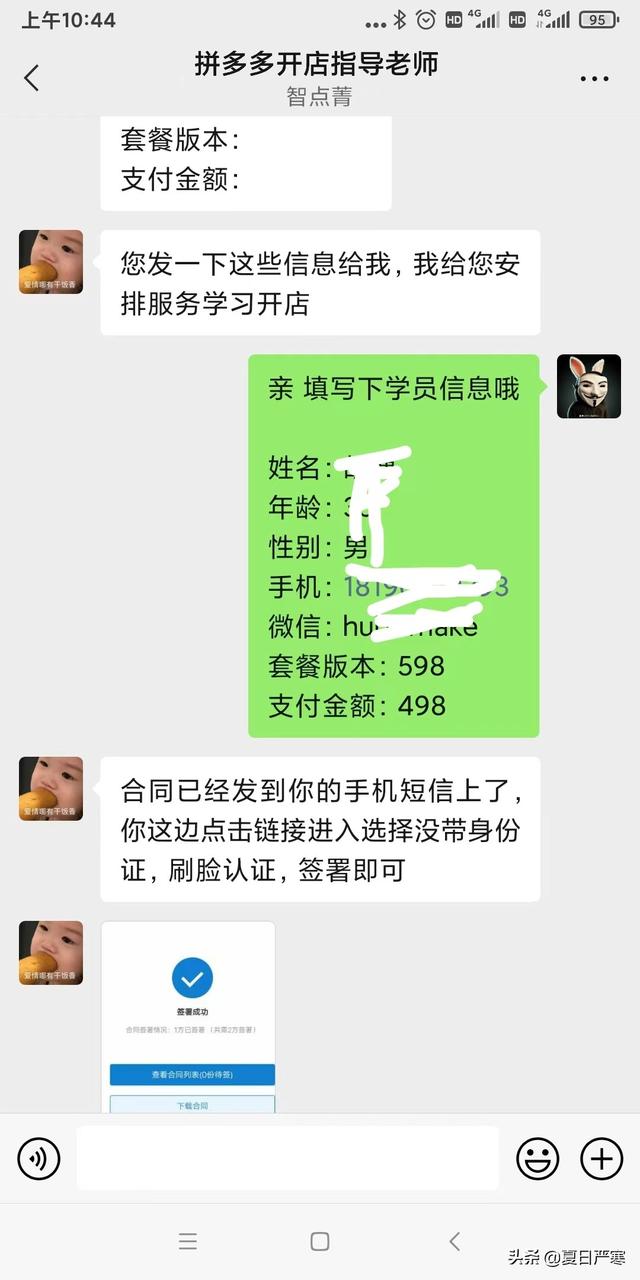Tap the system home button
The image size is (640, 1280).
[x=320, y=1241]
